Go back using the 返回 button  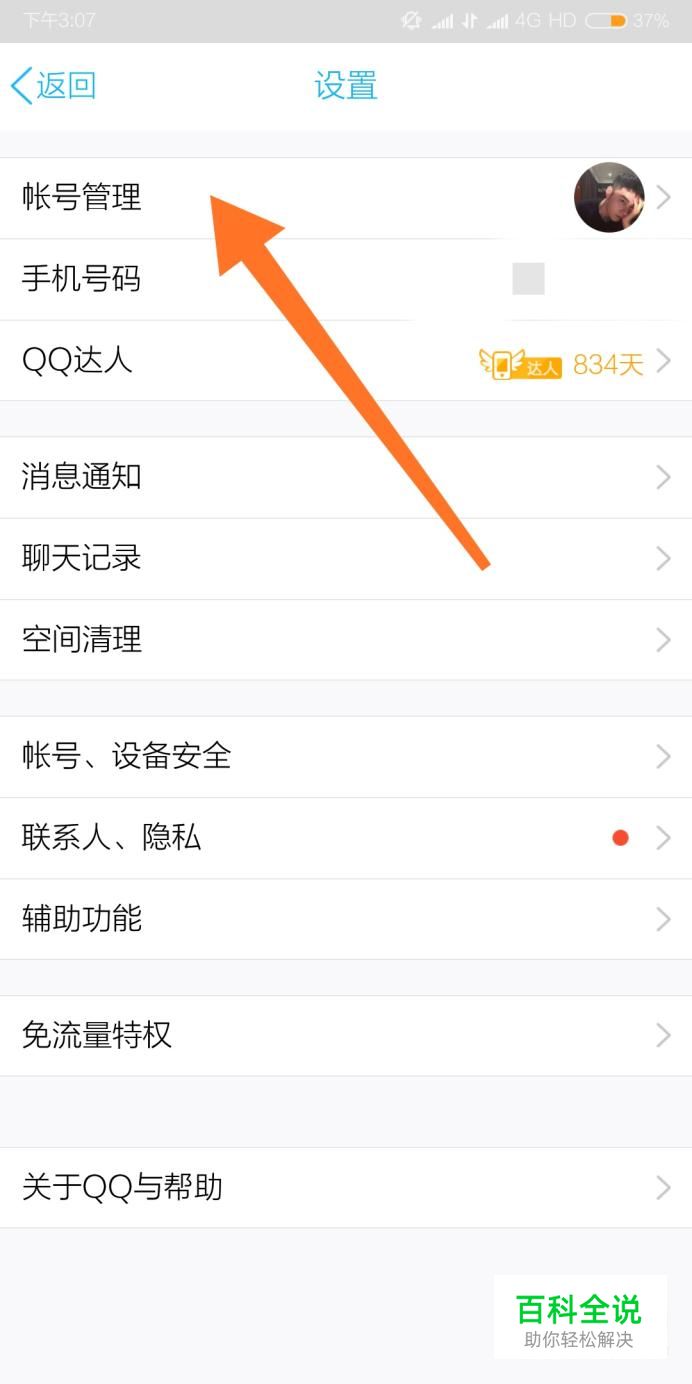(x=54, y=86)
